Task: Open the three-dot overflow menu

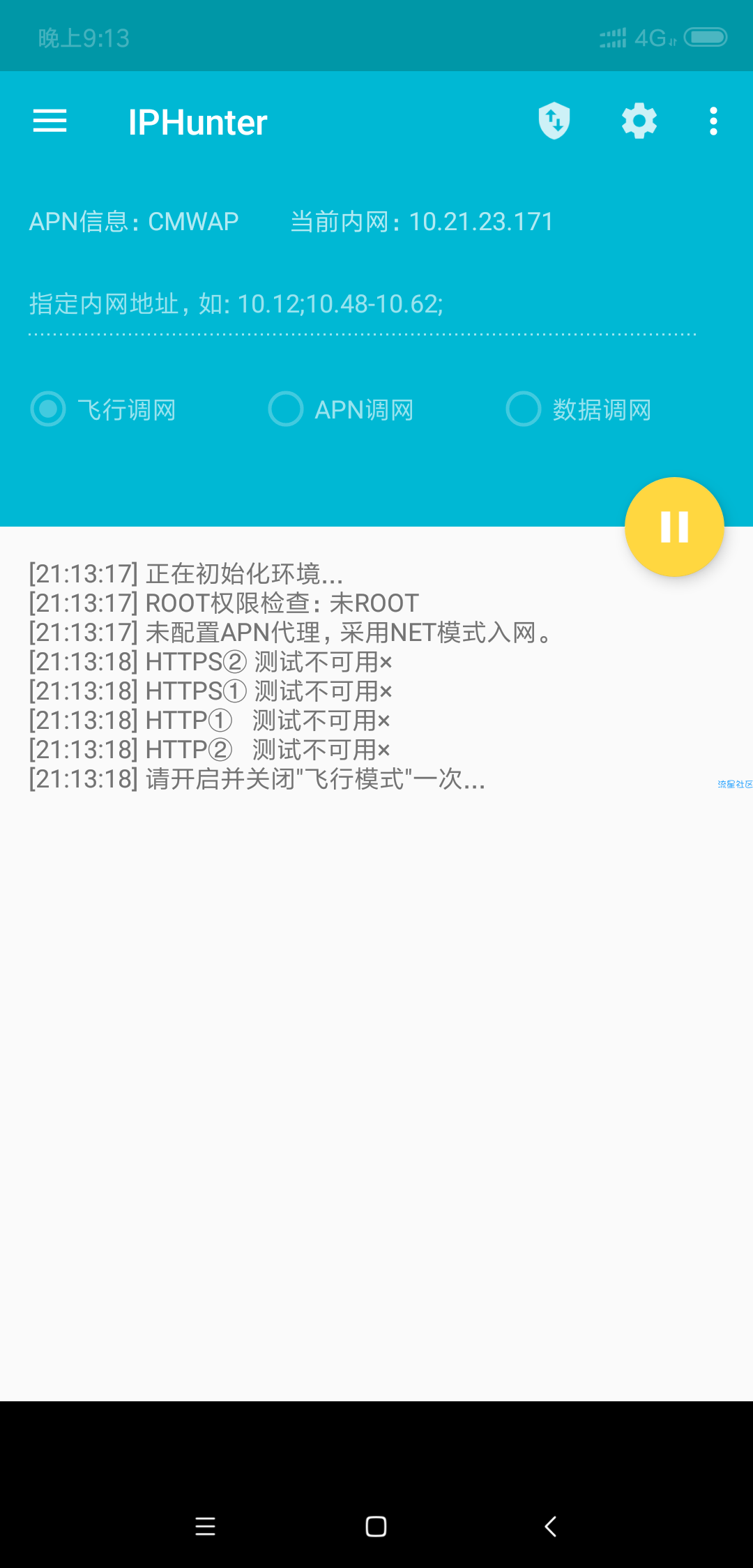Action: tap(713, 121)
